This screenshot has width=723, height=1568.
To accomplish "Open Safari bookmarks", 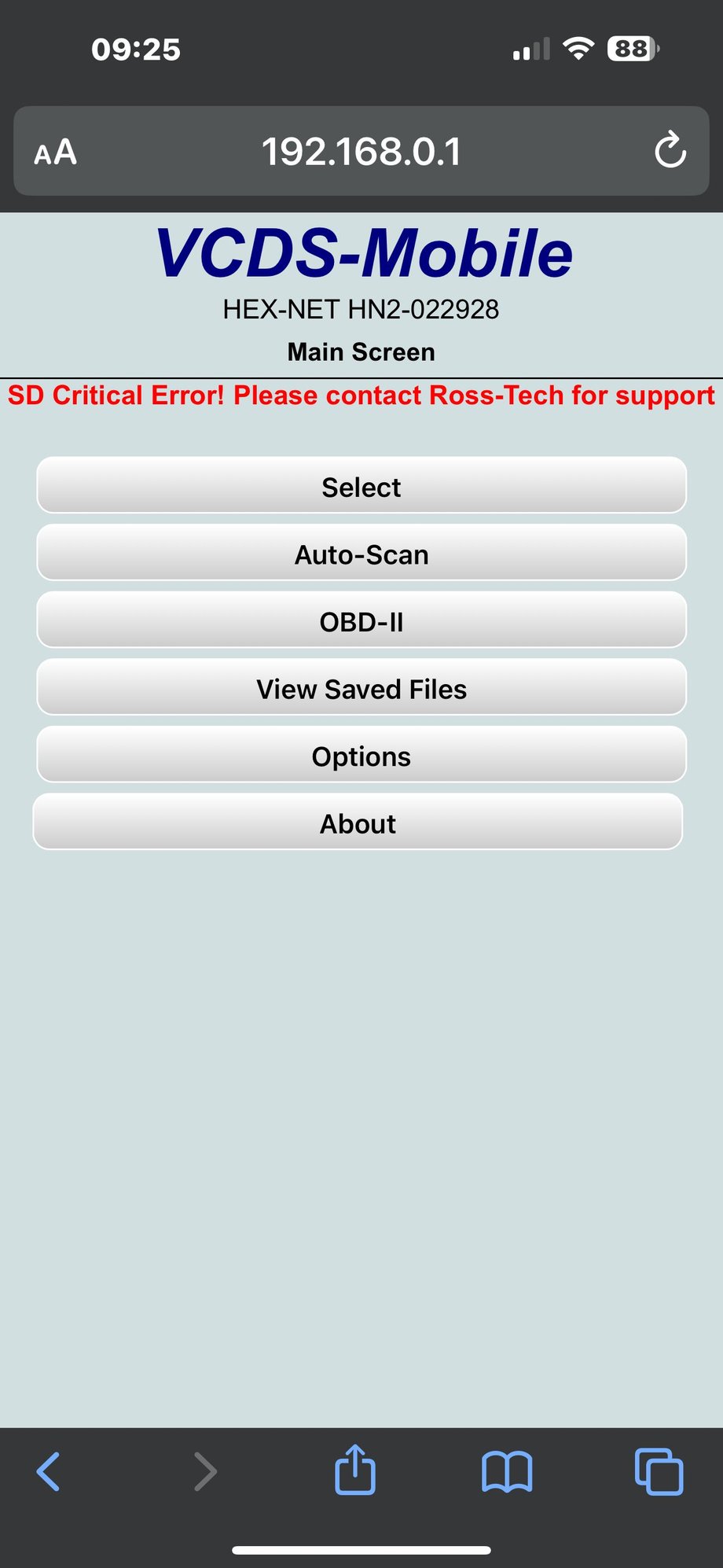I will tap(507, 1470).
